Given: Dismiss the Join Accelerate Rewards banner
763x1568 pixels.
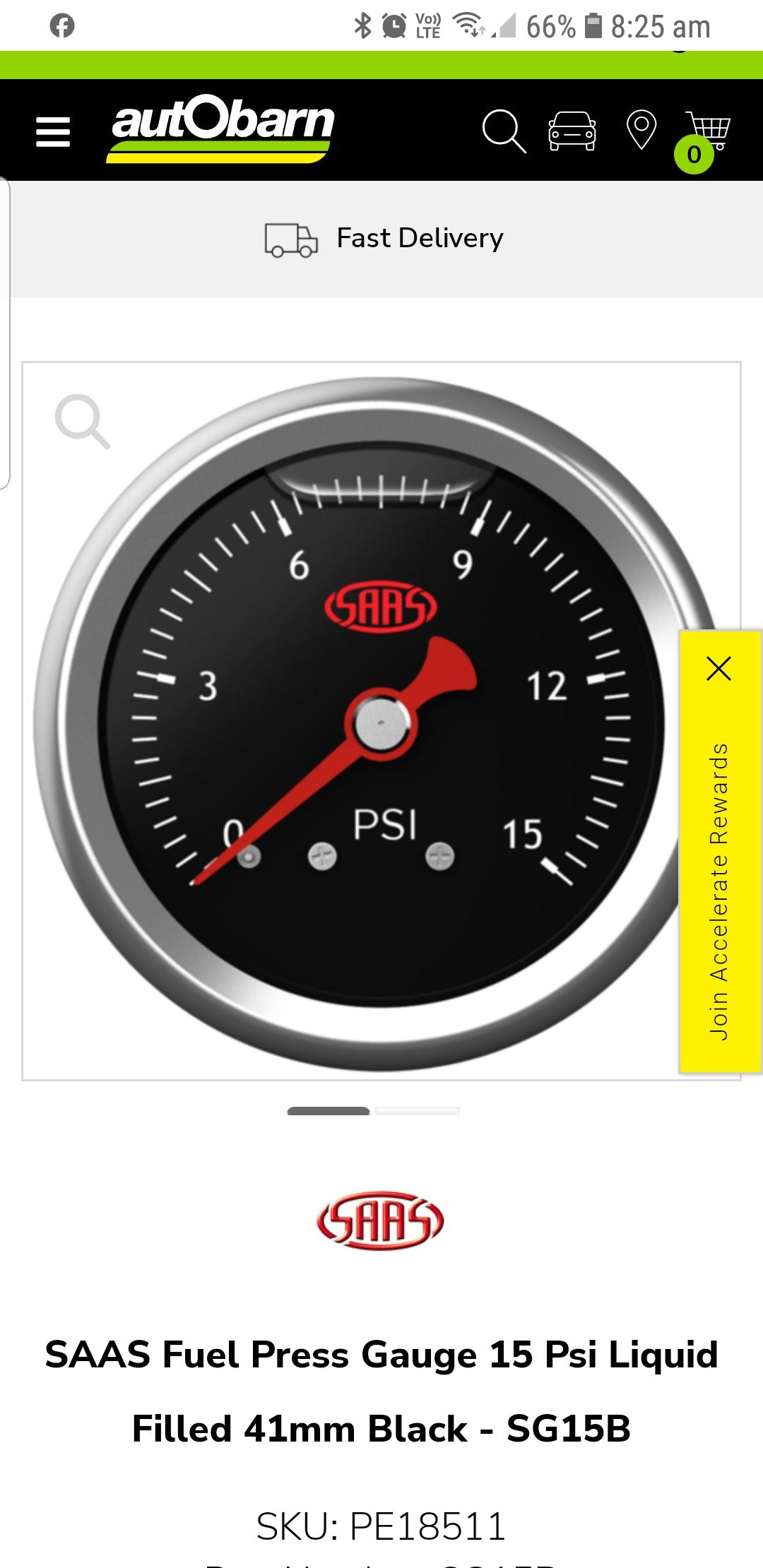Looking at the screenshot, I should click(x=718, y=668).
